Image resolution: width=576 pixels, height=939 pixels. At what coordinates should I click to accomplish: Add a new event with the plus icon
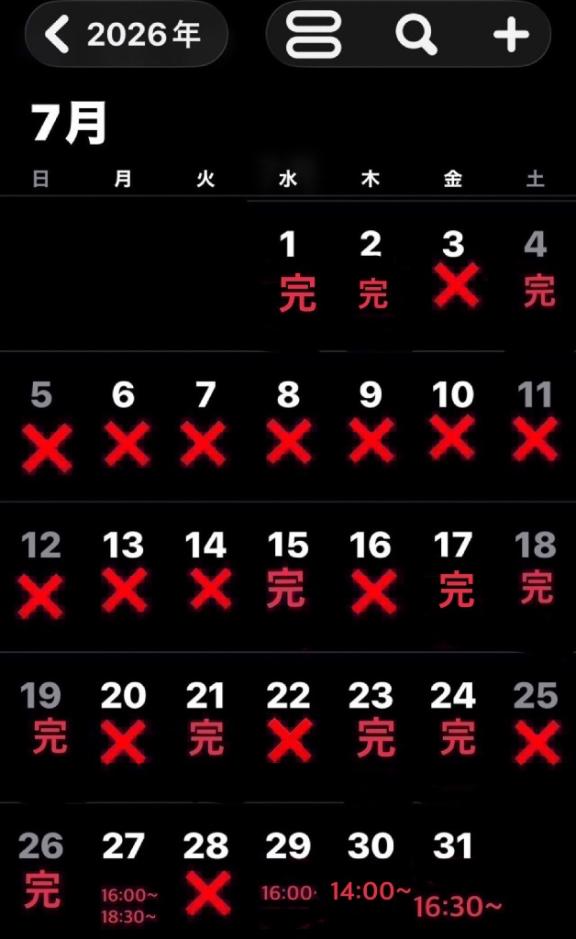(x=511, y=35)
